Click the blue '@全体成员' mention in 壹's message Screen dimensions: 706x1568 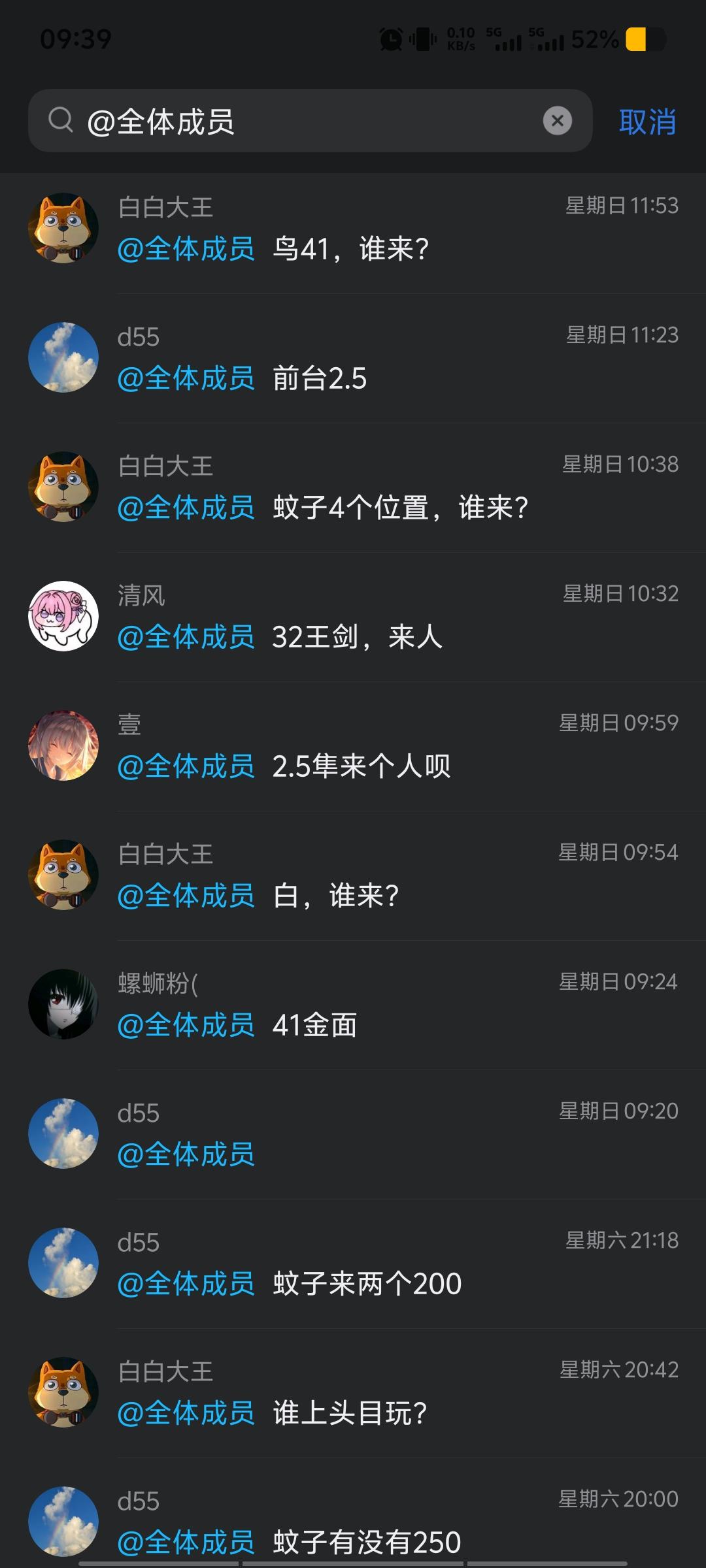187,766
